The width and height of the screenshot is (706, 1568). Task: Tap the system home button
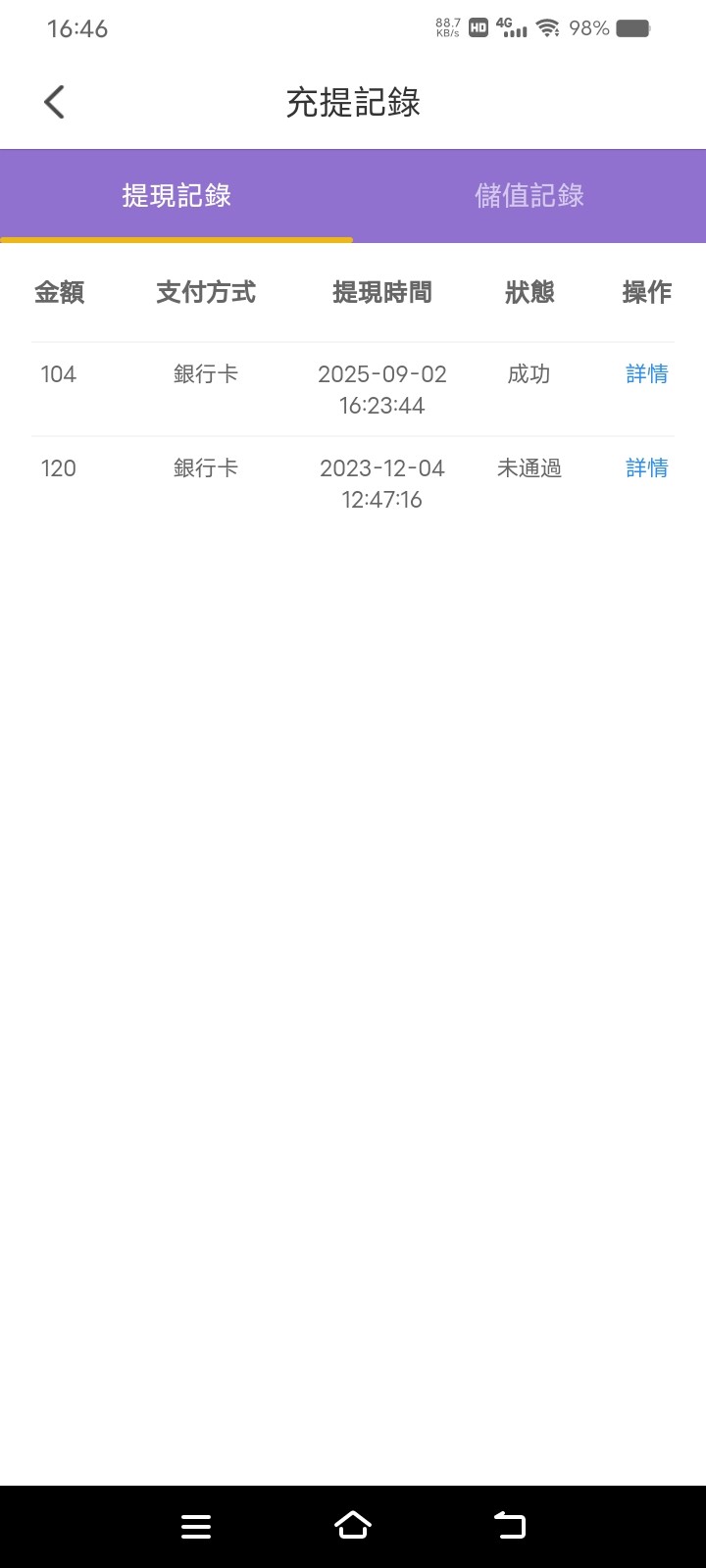pyautogui.click(x=353, y=1526)
